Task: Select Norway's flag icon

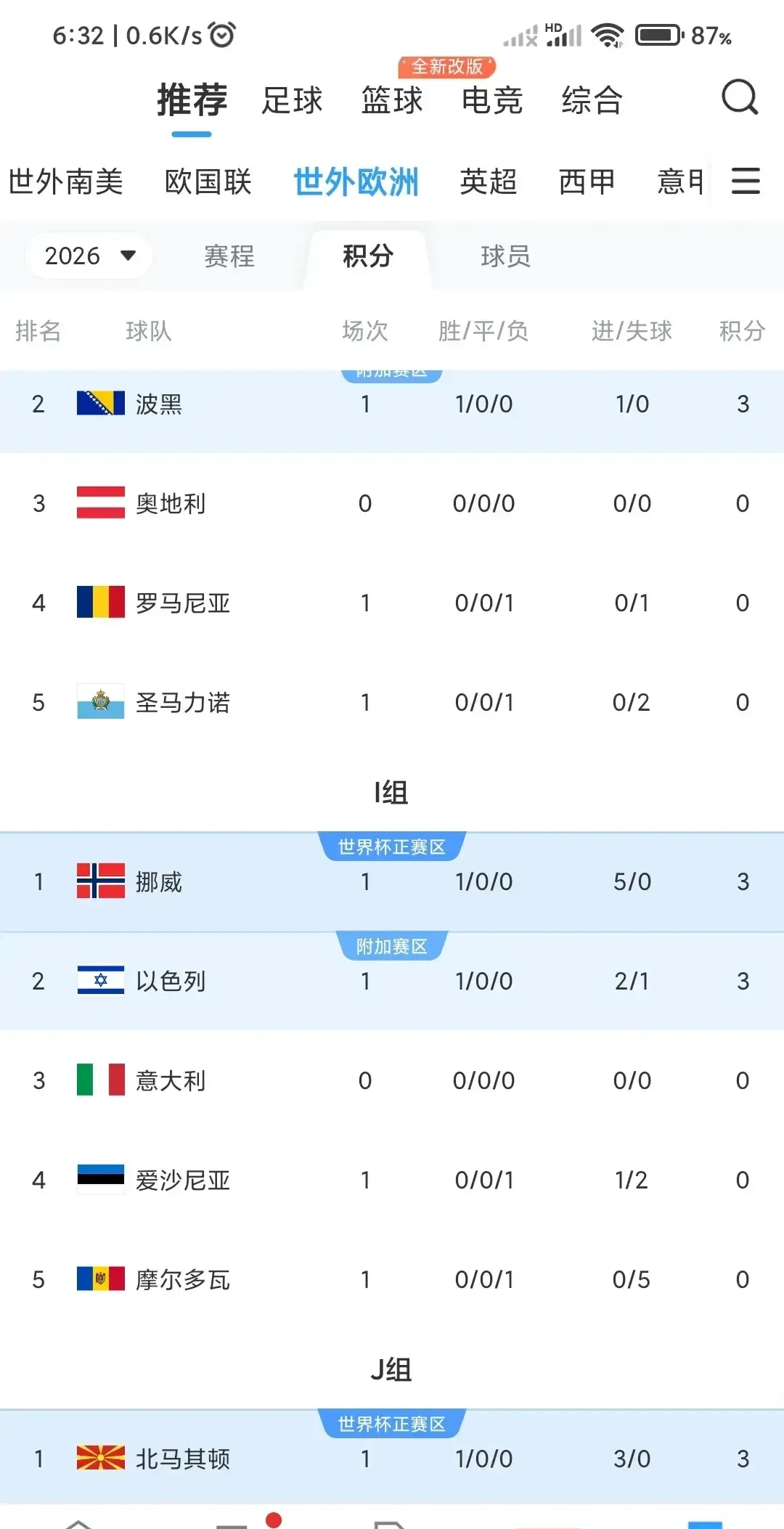Action: click(x=101, y=881)
